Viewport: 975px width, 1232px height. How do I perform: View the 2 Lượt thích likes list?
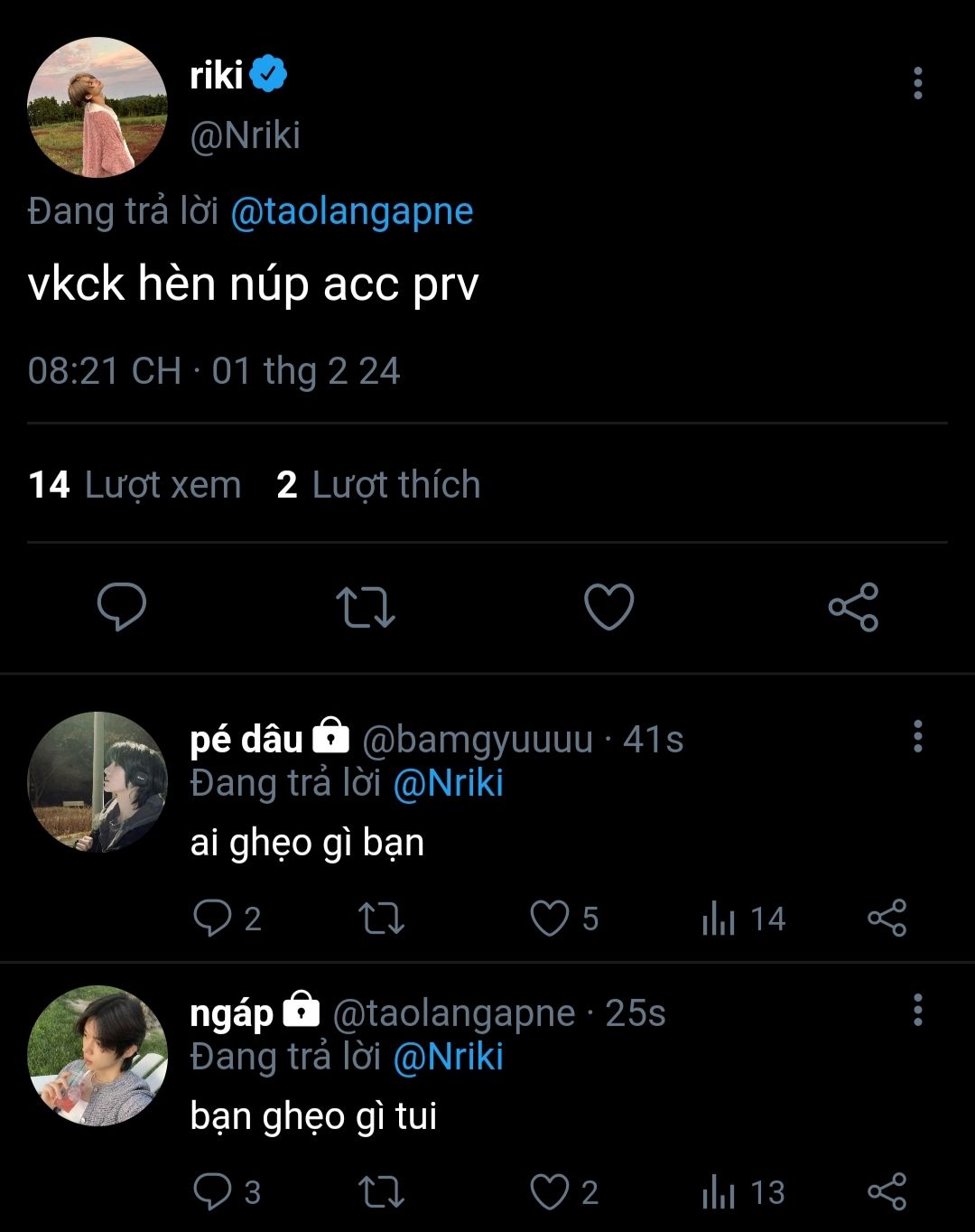pyautogui.click(x=379, y=485)
